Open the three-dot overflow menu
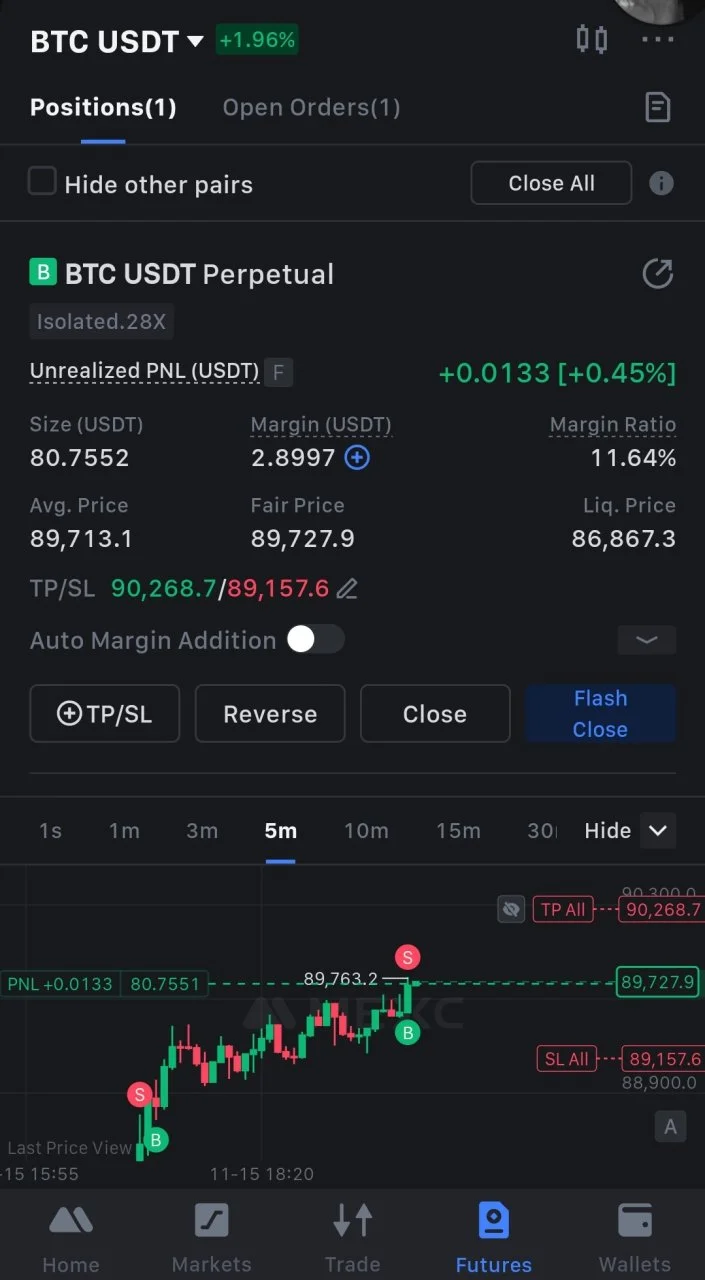The width and height of the screenshot is (705, 1280). tap(657, 40)
